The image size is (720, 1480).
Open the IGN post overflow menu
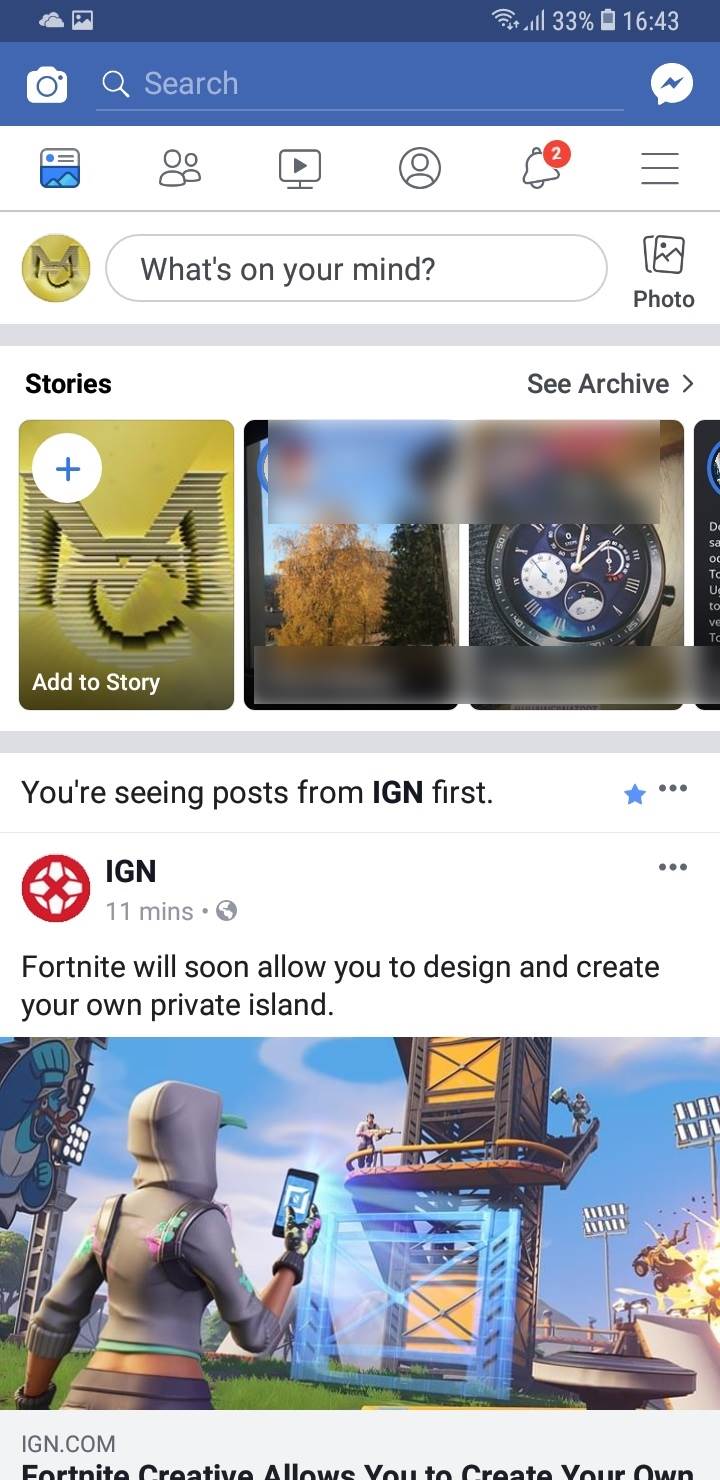click(x=673, y=867)
